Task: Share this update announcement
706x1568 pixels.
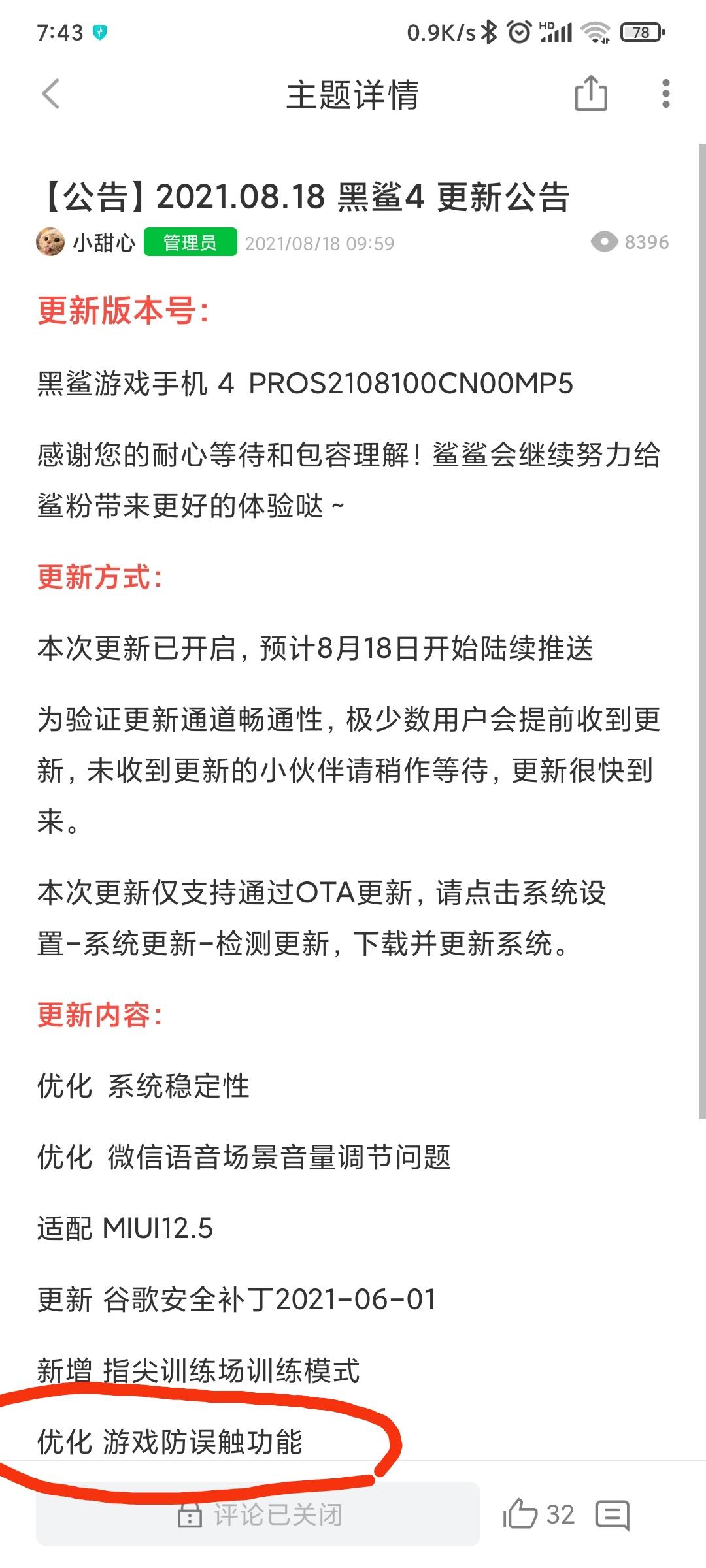Action: point(590,93)
